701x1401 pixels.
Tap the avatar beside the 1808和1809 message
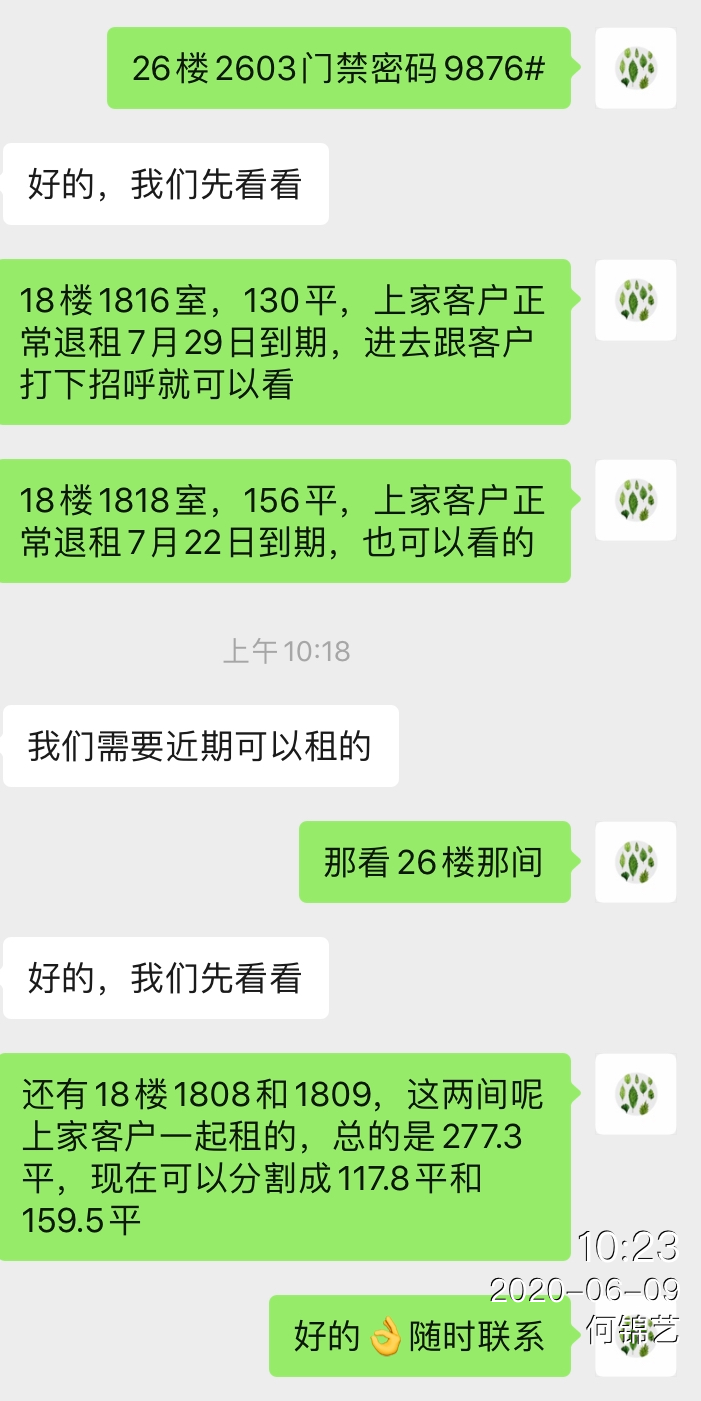(x=635, y=1094)
